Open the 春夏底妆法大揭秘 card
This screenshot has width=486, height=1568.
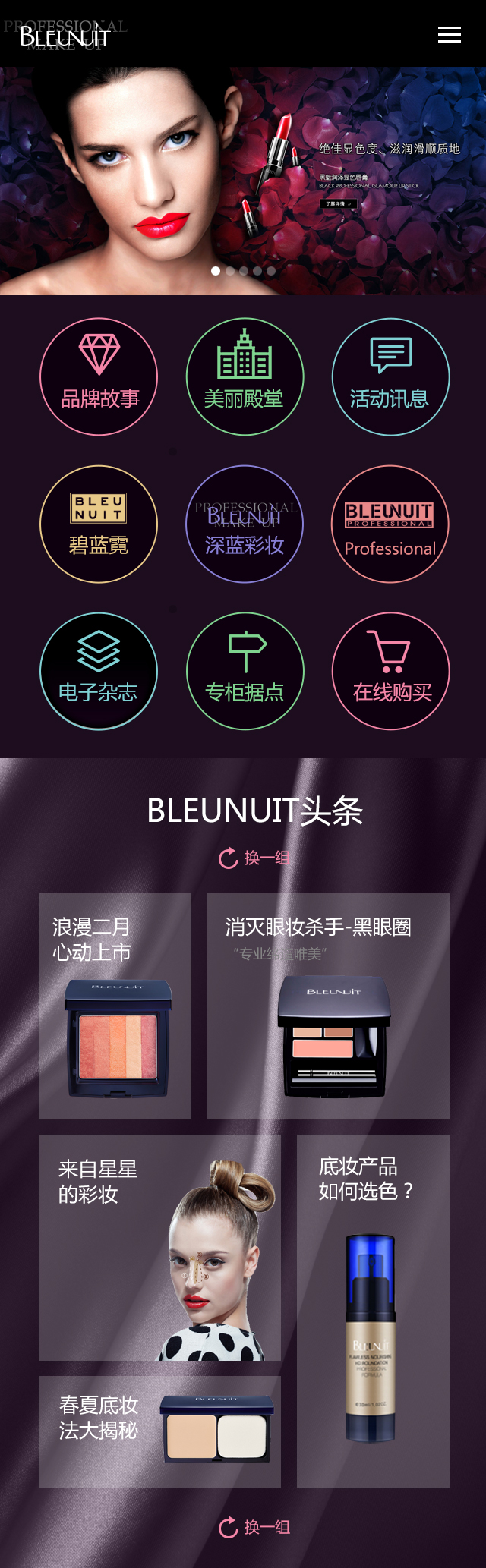(x=159, y=1431)
